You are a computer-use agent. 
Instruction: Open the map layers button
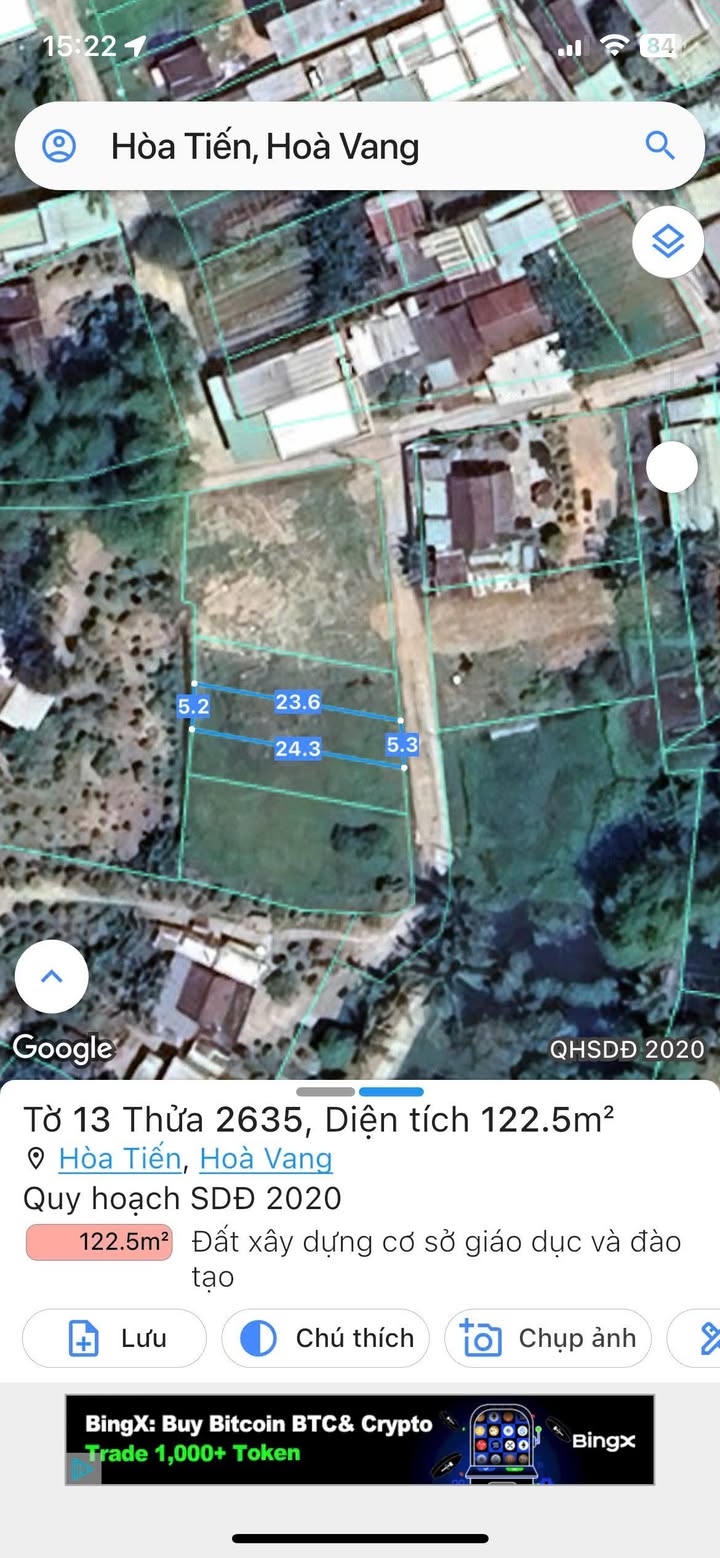(667, 241)
